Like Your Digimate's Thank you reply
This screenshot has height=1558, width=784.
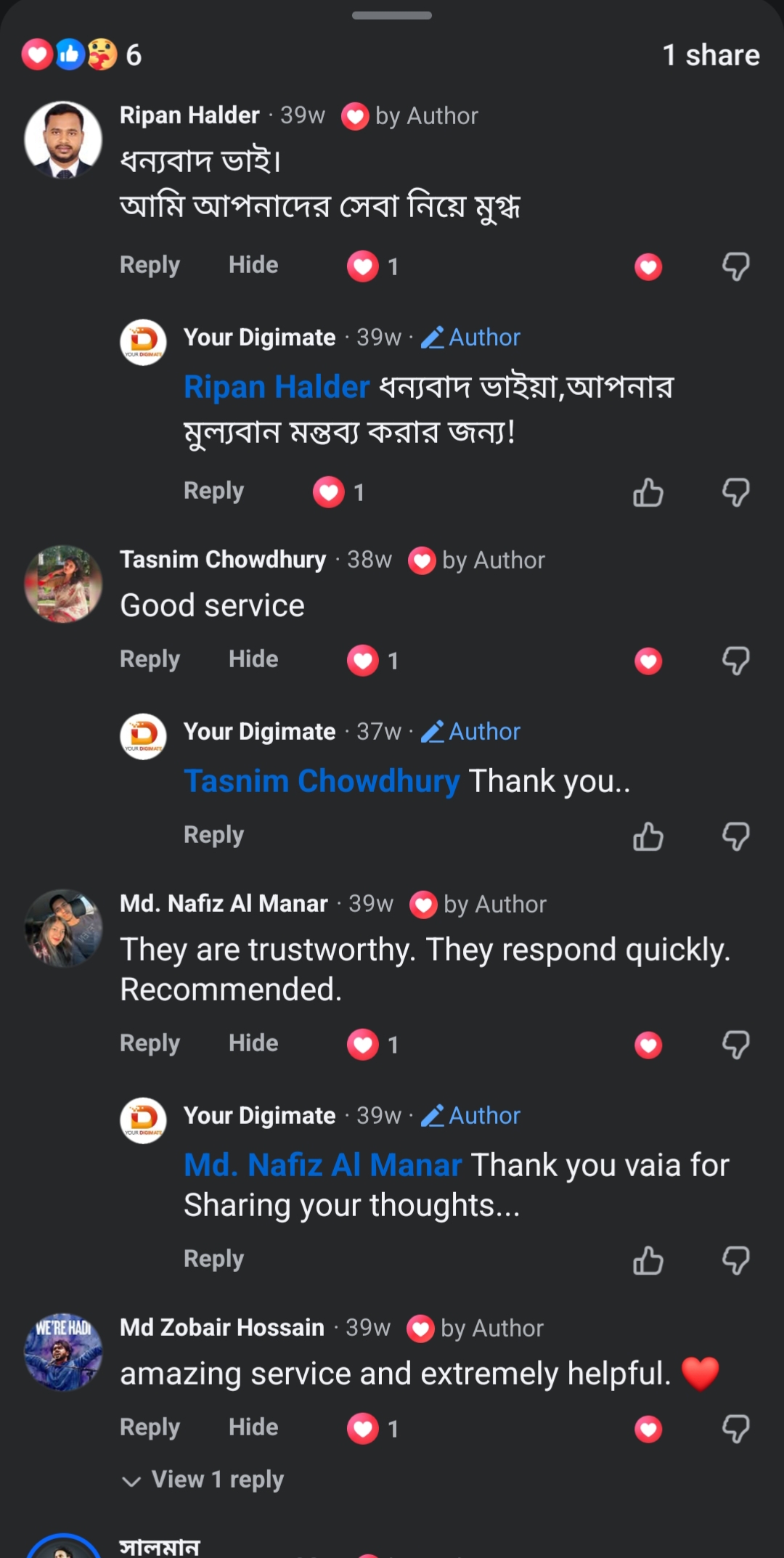648,836
